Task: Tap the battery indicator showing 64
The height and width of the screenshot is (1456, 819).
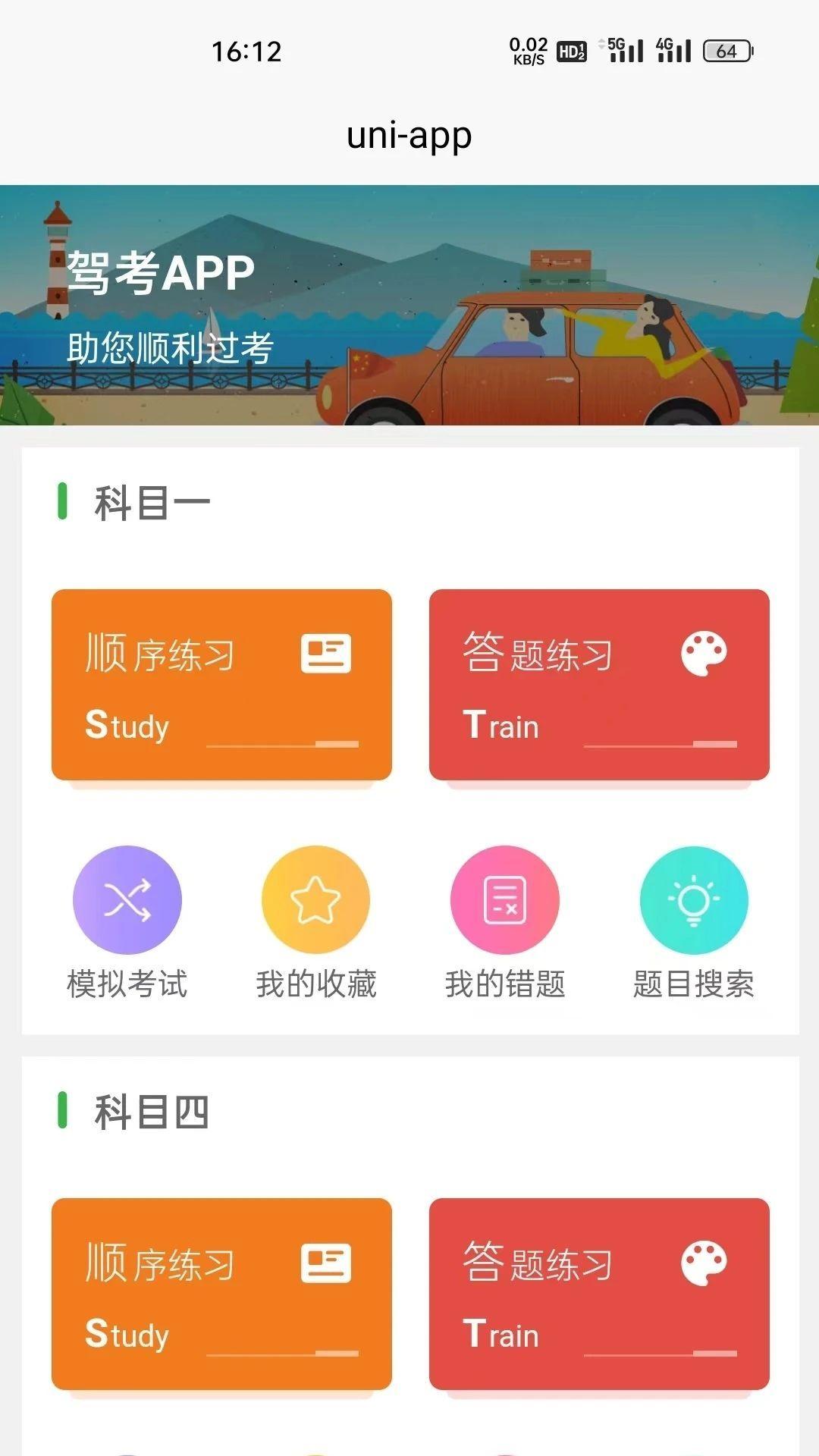Action: point(729,52)
